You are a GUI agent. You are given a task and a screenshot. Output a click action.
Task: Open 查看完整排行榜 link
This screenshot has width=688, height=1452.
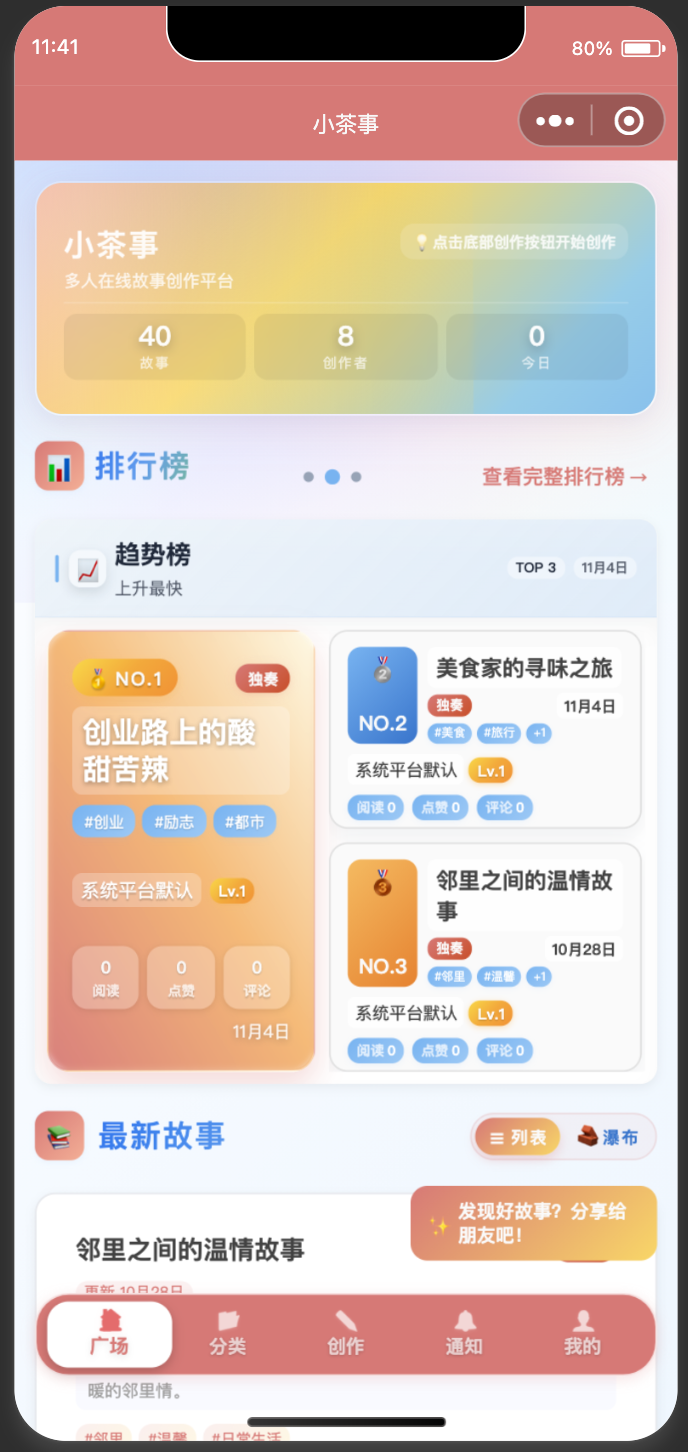(565, 477)
